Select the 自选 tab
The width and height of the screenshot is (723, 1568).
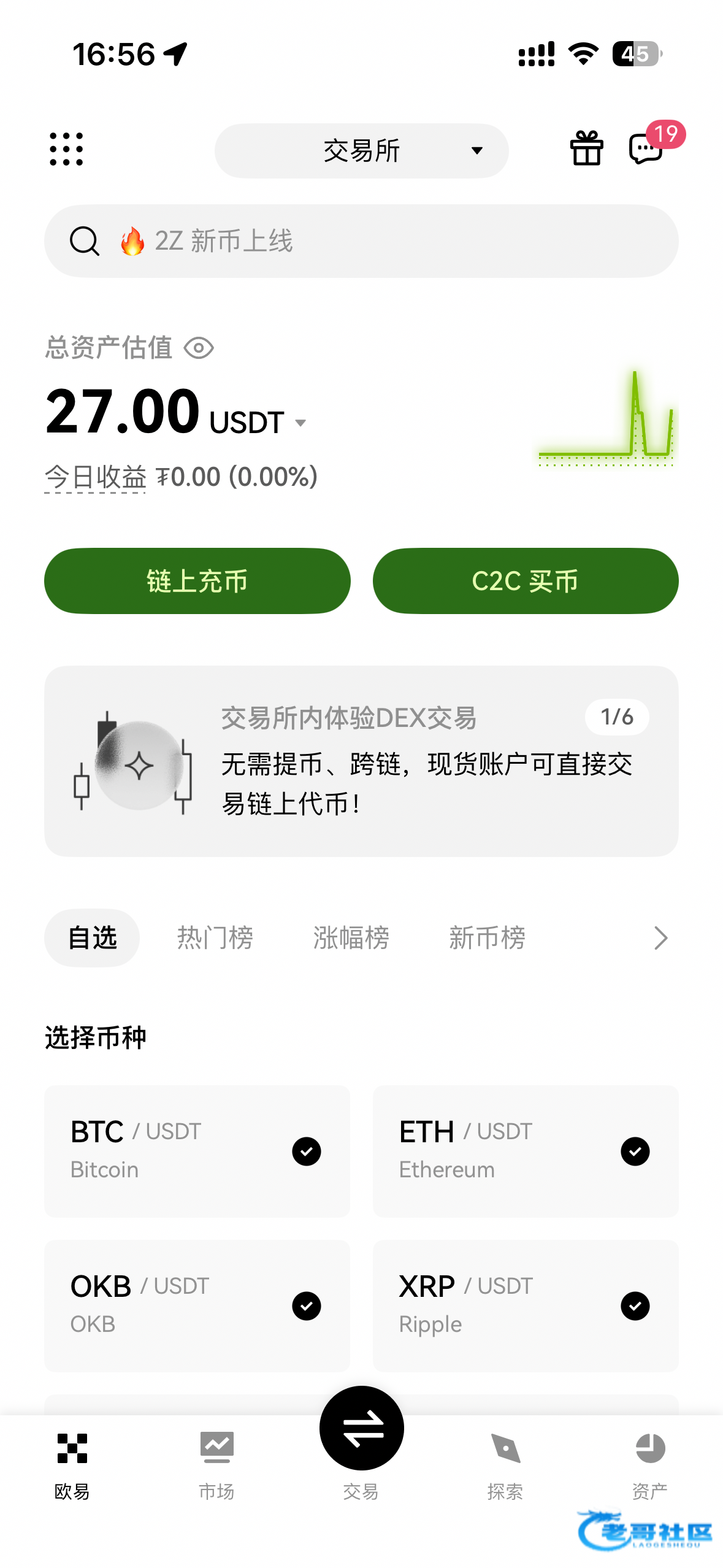point(92,938)
